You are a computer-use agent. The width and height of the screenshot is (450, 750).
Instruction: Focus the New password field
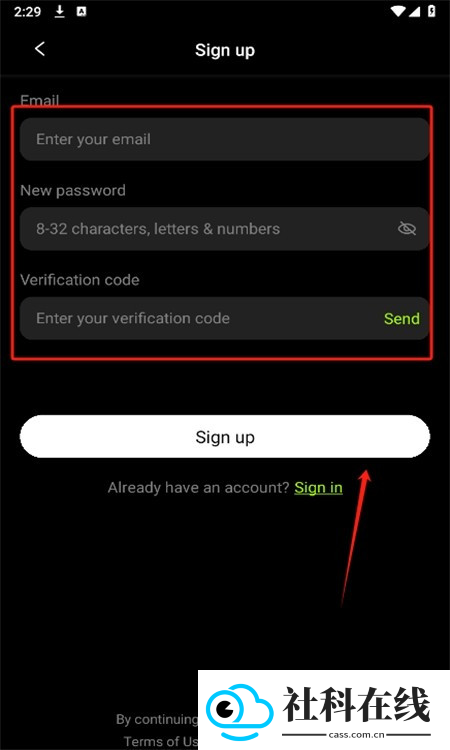click(224, 229)
